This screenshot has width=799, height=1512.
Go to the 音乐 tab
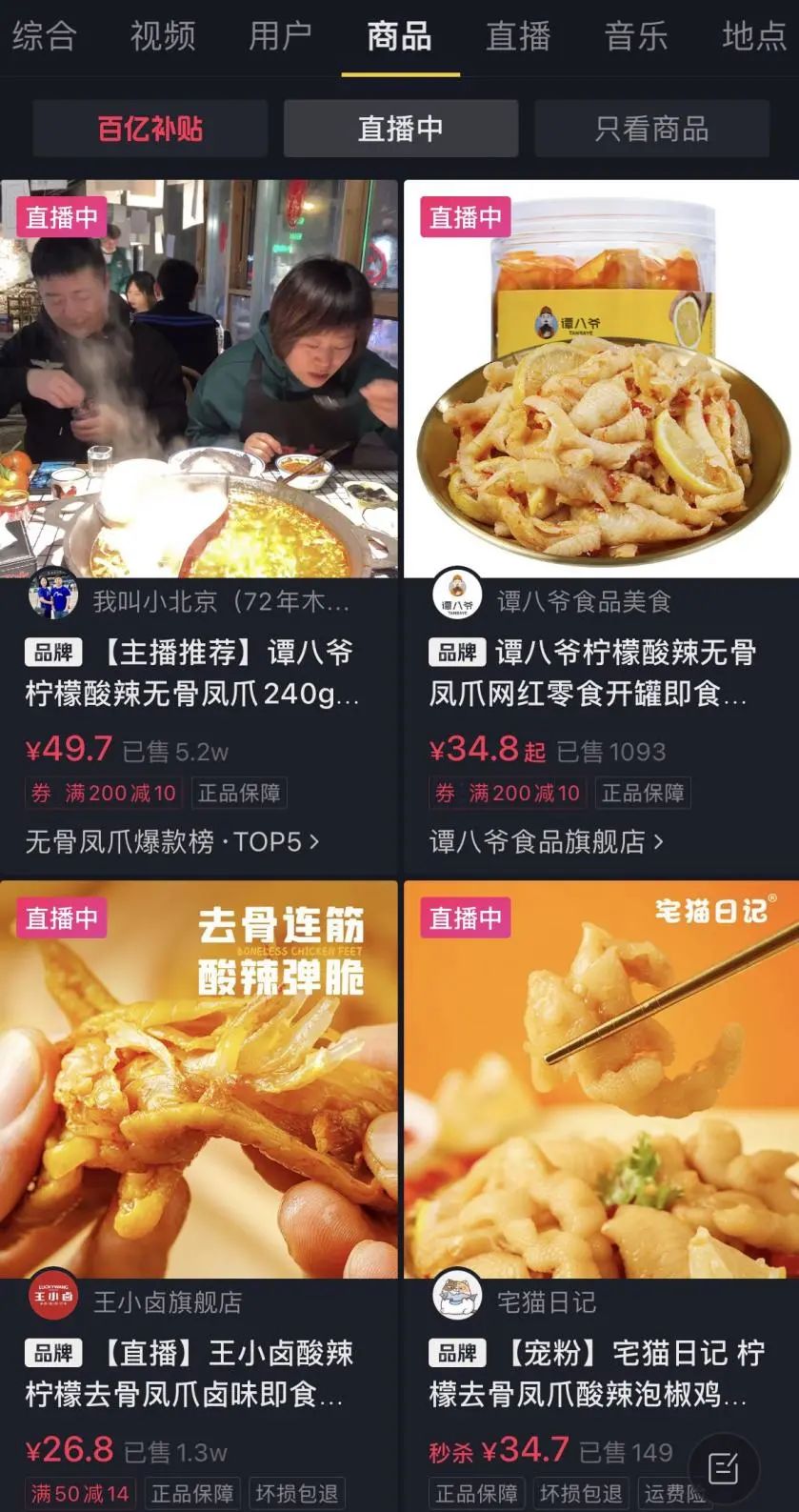(636, 37)
